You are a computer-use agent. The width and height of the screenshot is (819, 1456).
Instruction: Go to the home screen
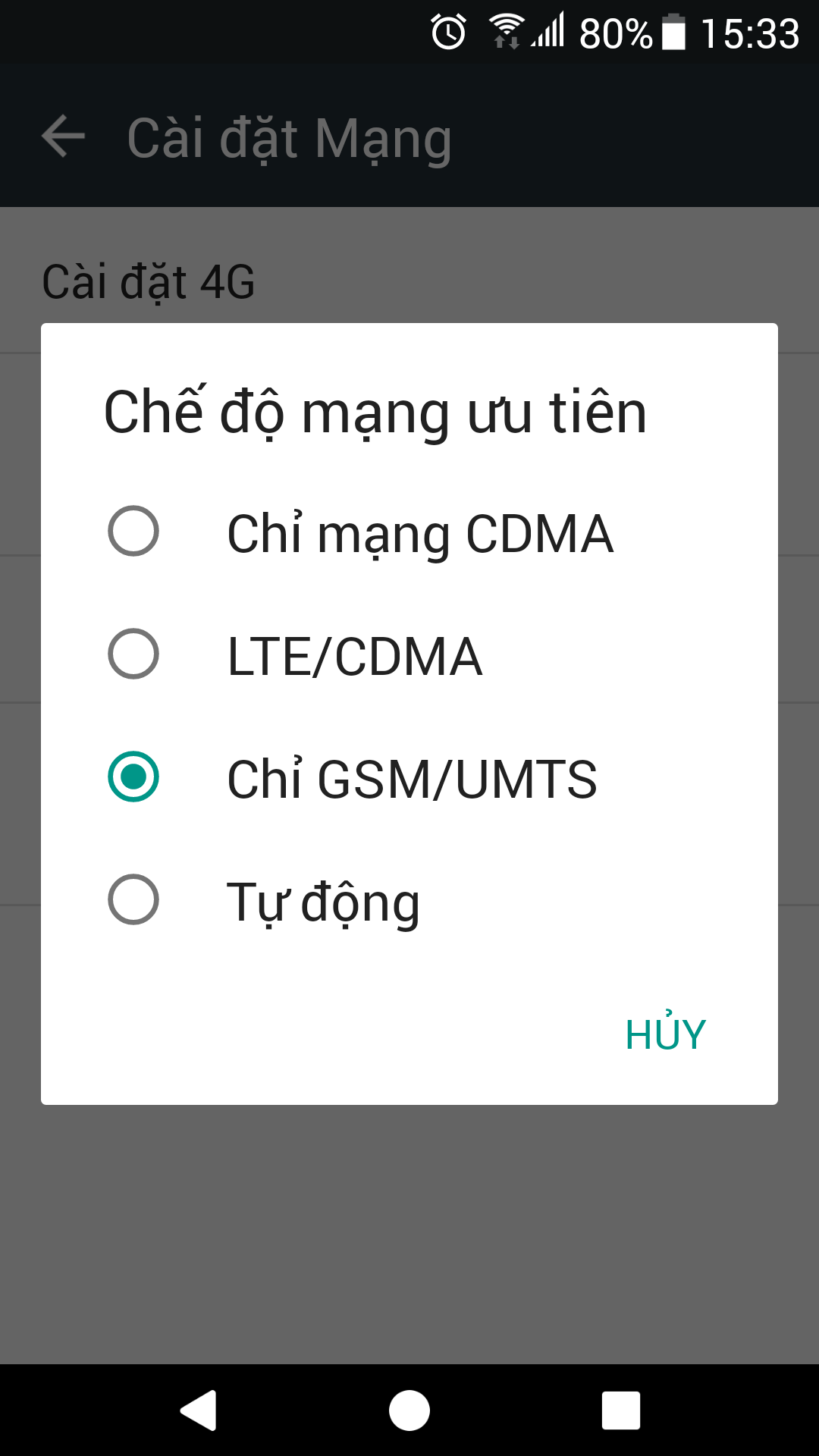[409, 1410]
